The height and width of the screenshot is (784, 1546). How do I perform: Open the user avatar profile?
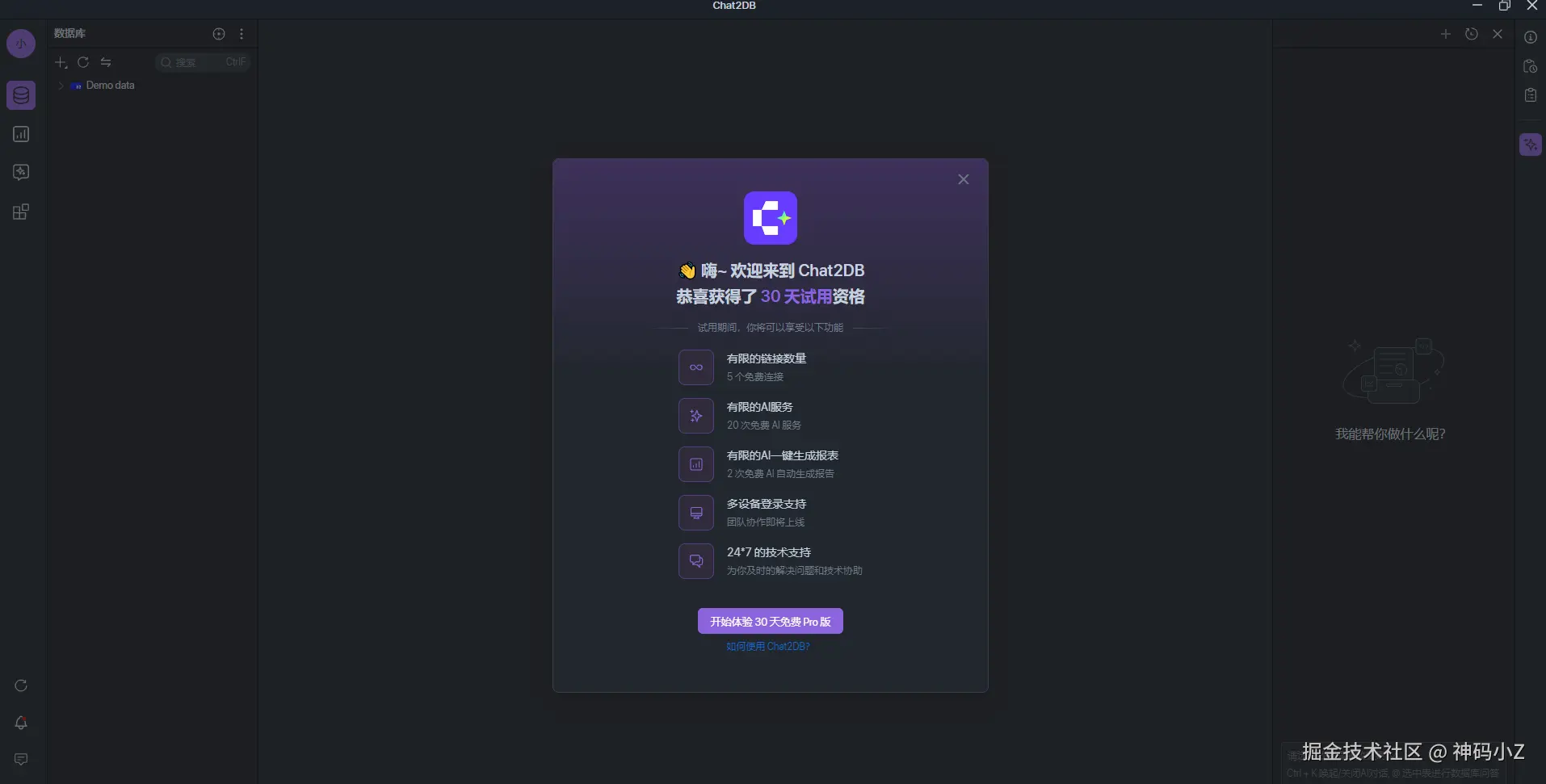(21, 44)
